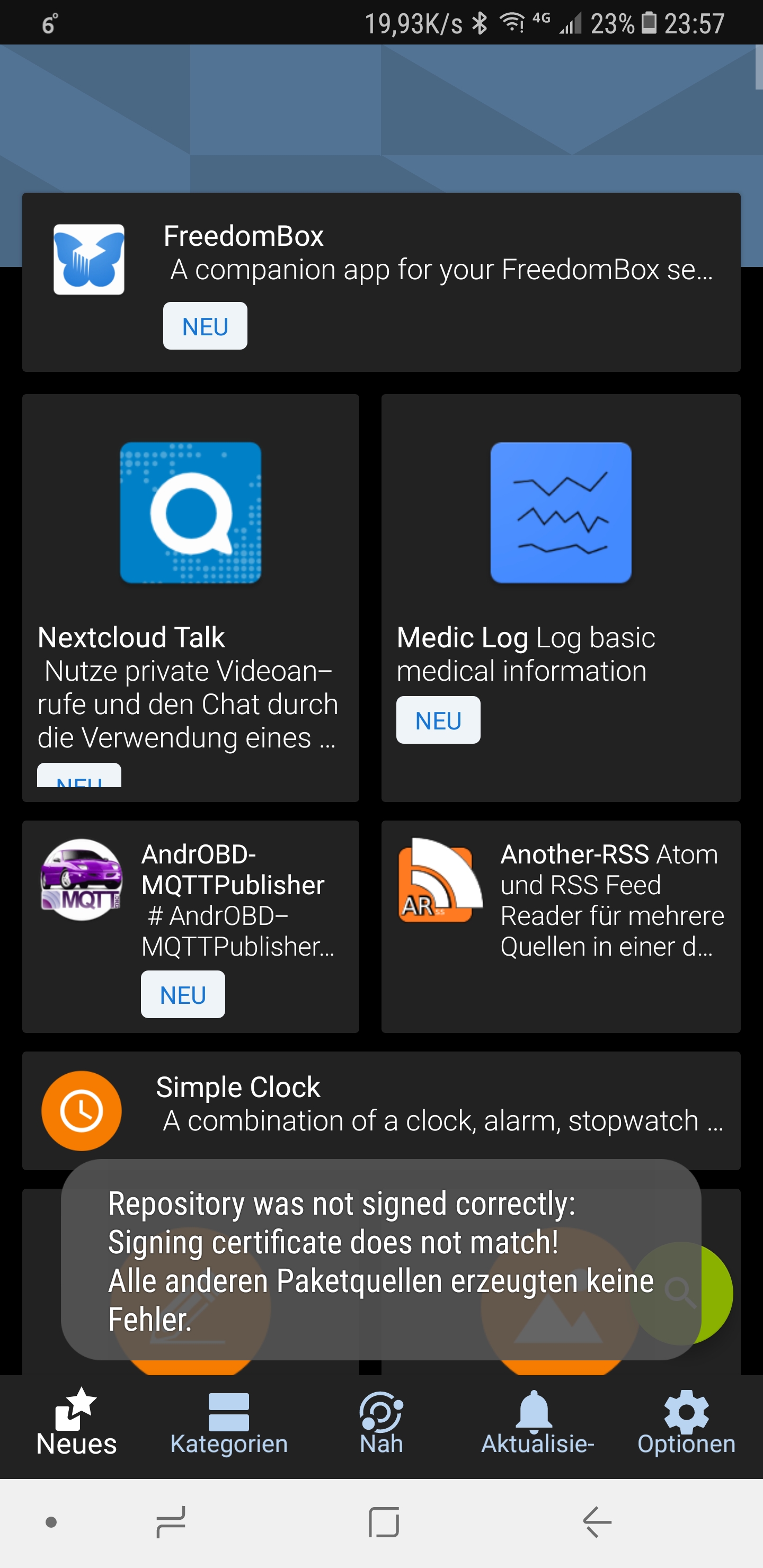Select the Neues star icon
763x1568 pixels.
click(x=76, y=1409)
